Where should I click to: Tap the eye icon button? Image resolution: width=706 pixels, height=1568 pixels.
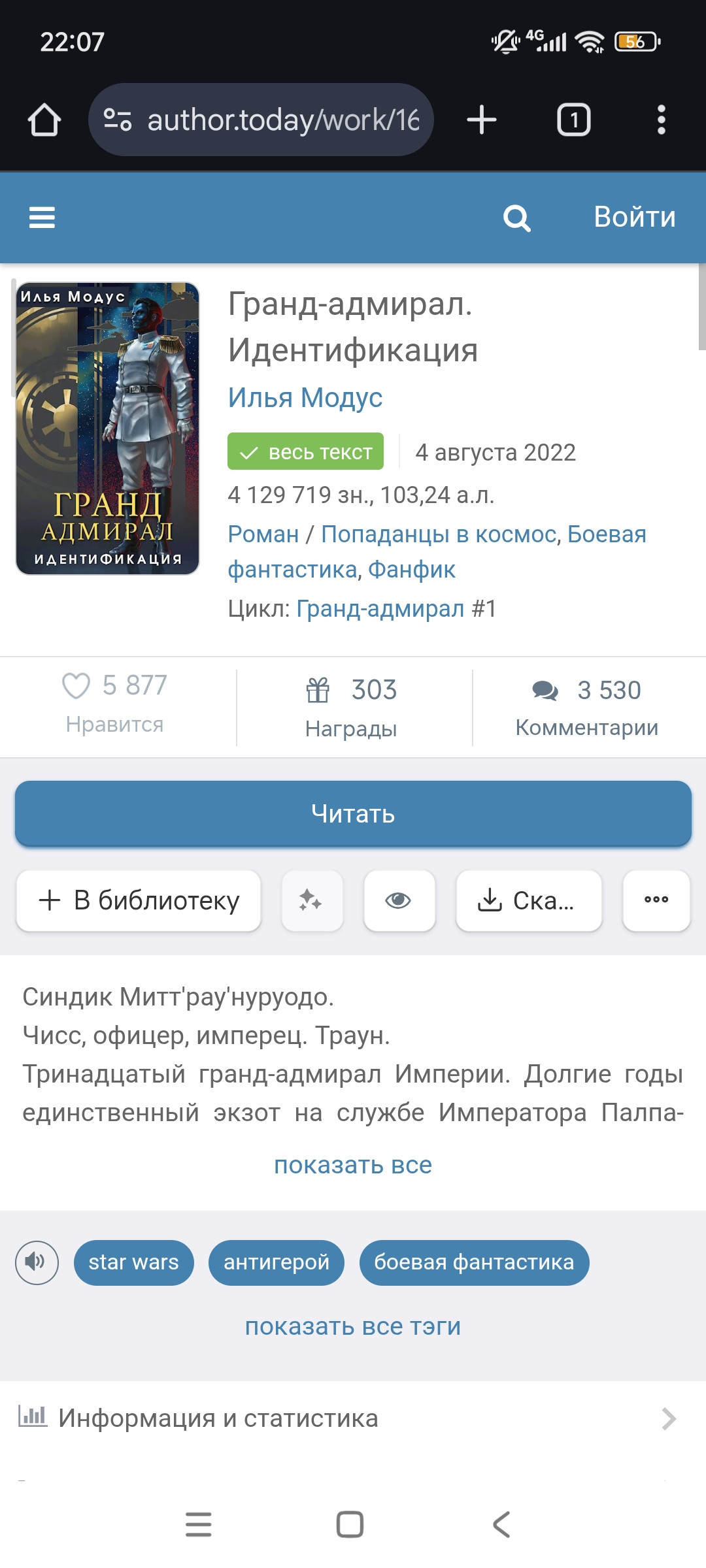[x=399, y=901]
